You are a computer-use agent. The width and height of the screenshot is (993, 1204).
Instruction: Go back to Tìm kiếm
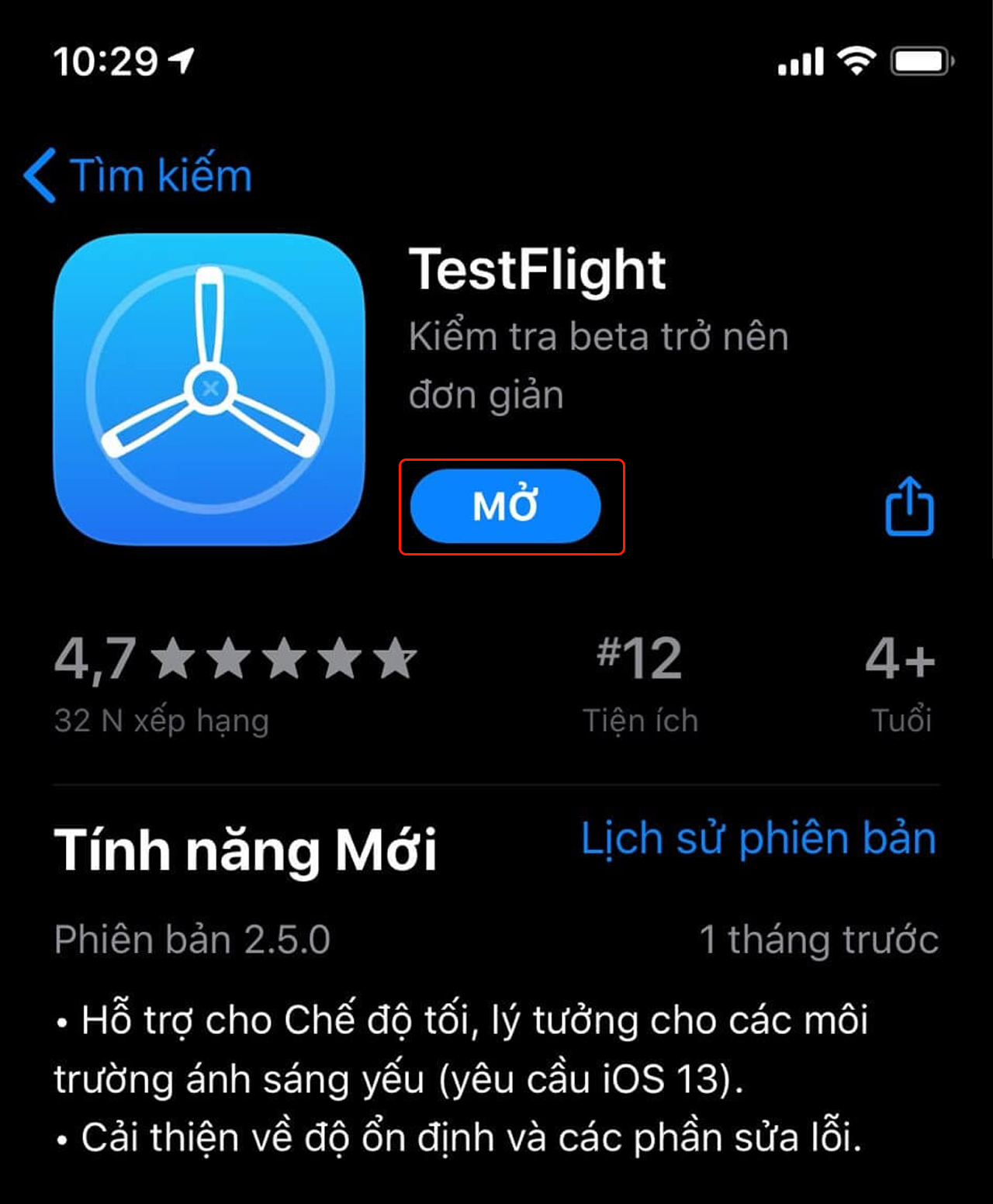[140, 175]
